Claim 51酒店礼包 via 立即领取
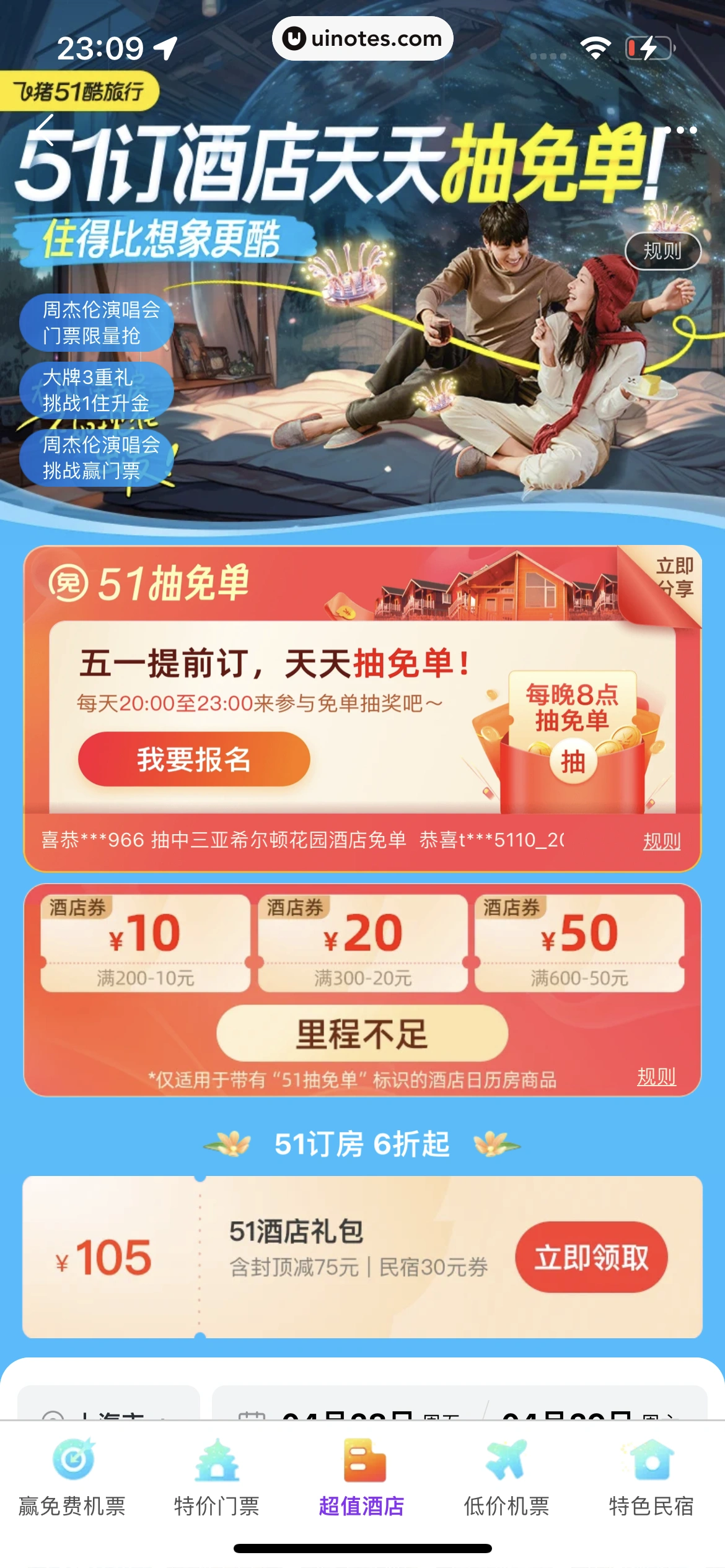Image resolution: width=725 pixels, height=1568 pixels. (x=591, y=1258)
